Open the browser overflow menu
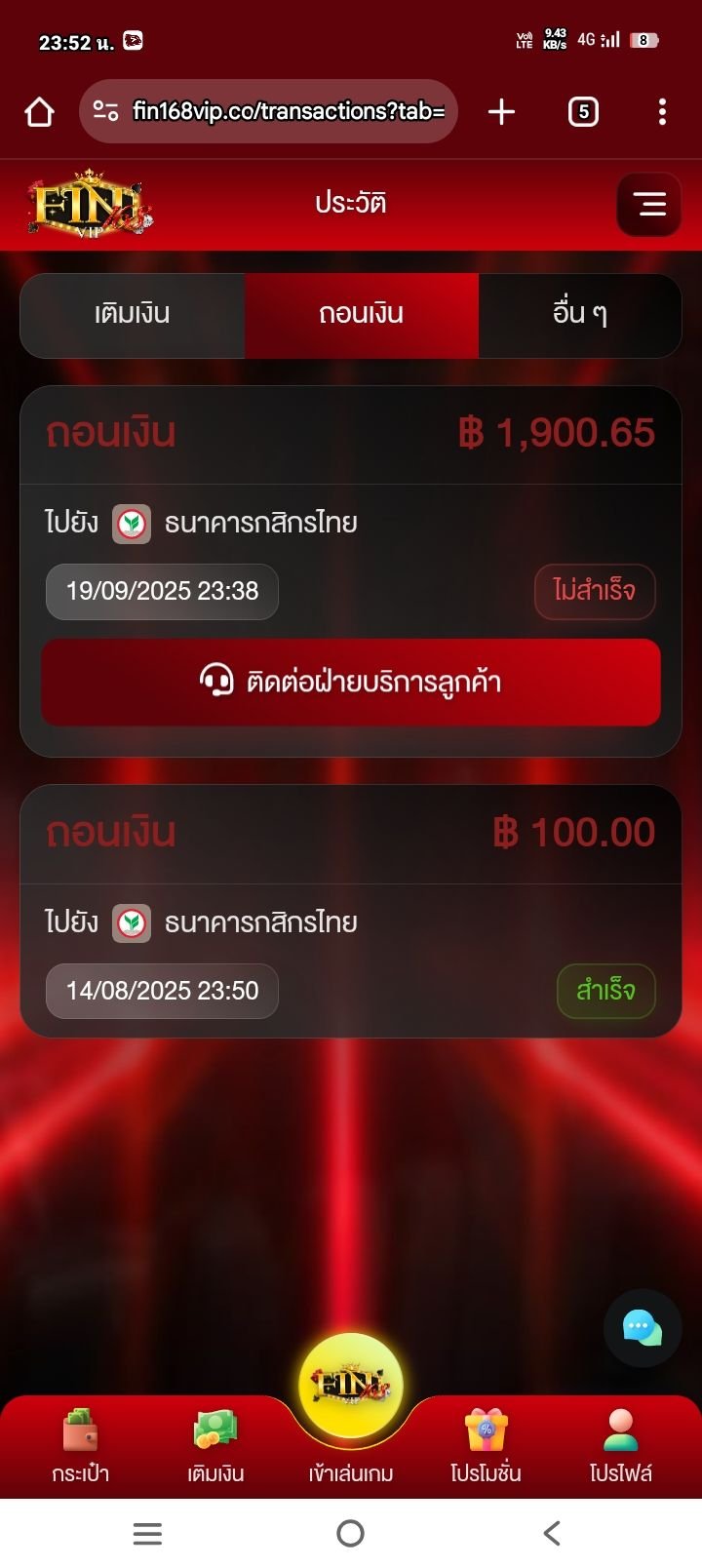The image size is (702, 1568). [662, 112]
